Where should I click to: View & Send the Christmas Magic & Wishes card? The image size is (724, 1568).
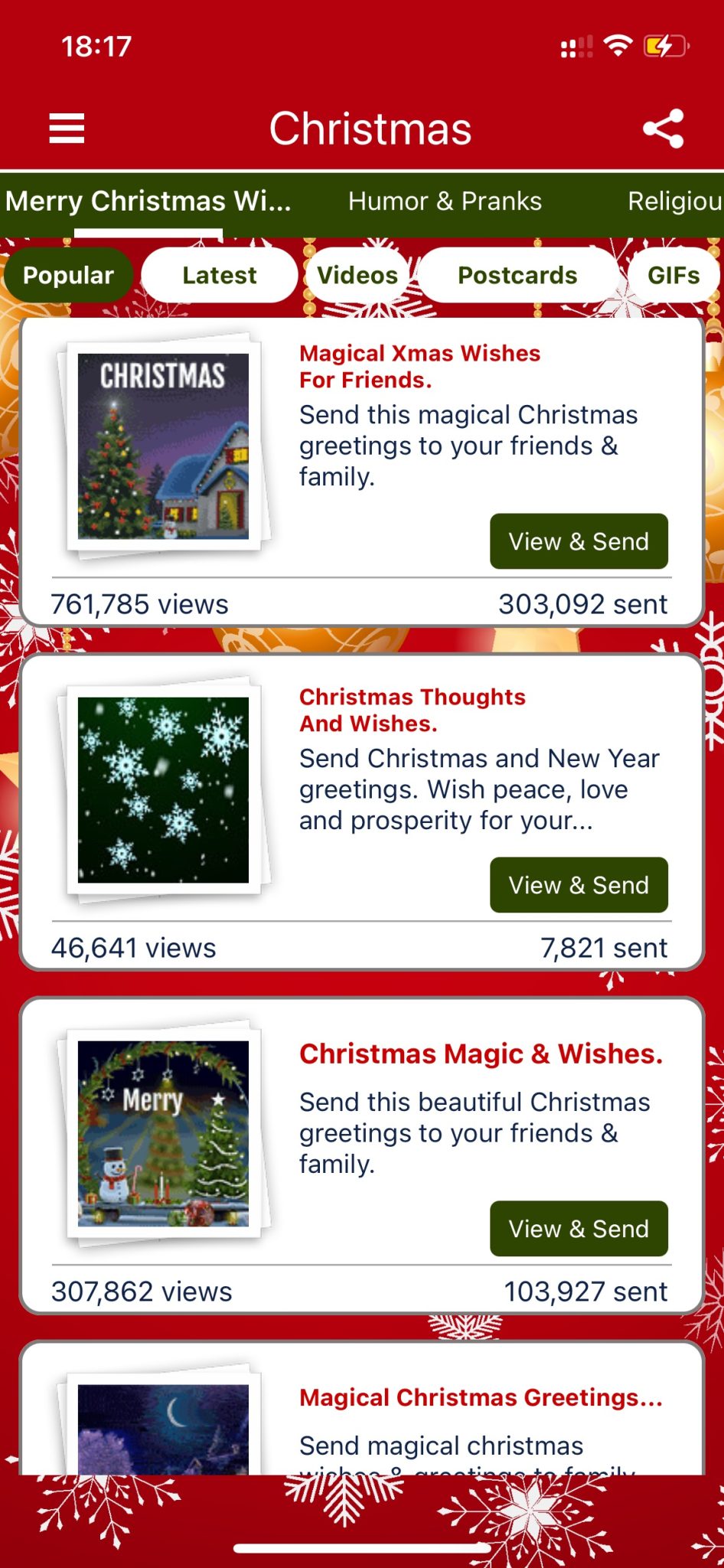(x=579, y=1228)
